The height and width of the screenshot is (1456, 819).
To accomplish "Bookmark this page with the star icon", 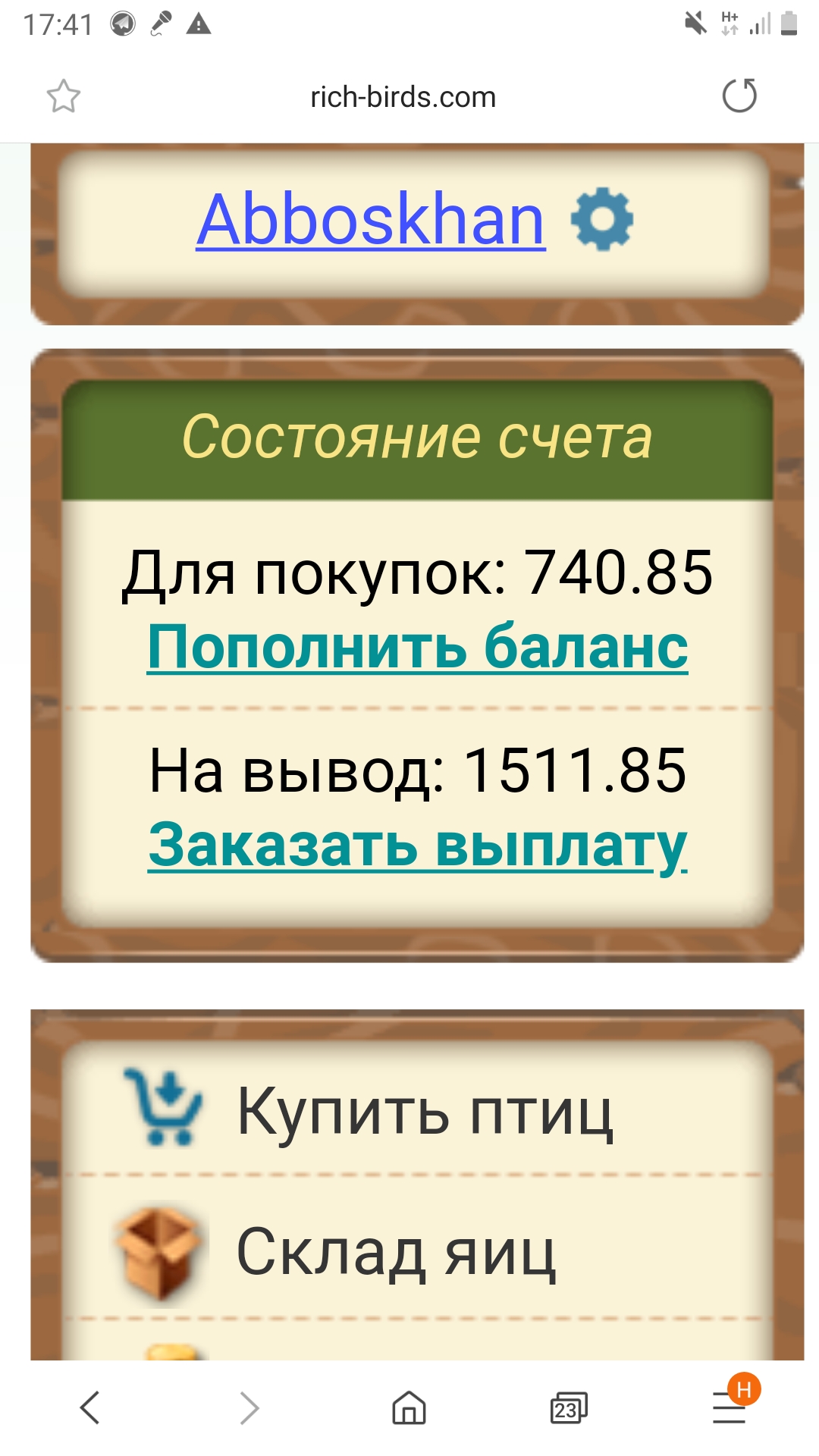I will (x=63, y=96).
